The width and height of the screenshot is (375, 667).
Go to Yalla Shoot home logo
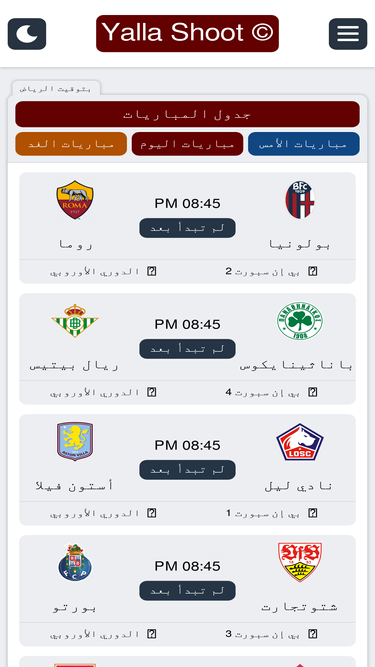[188, 33]
